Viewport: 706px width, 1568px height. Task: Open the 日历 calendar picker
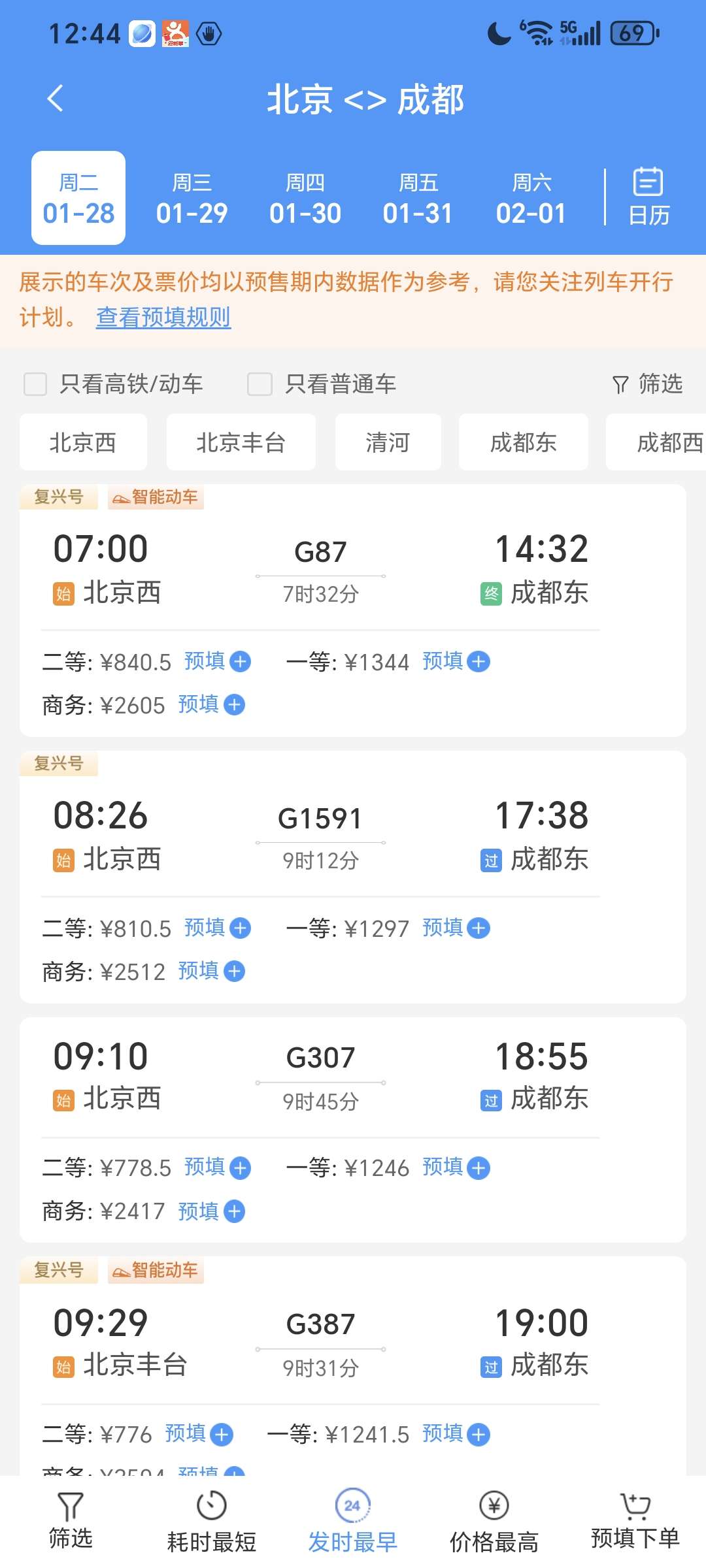tap(648, 197)
